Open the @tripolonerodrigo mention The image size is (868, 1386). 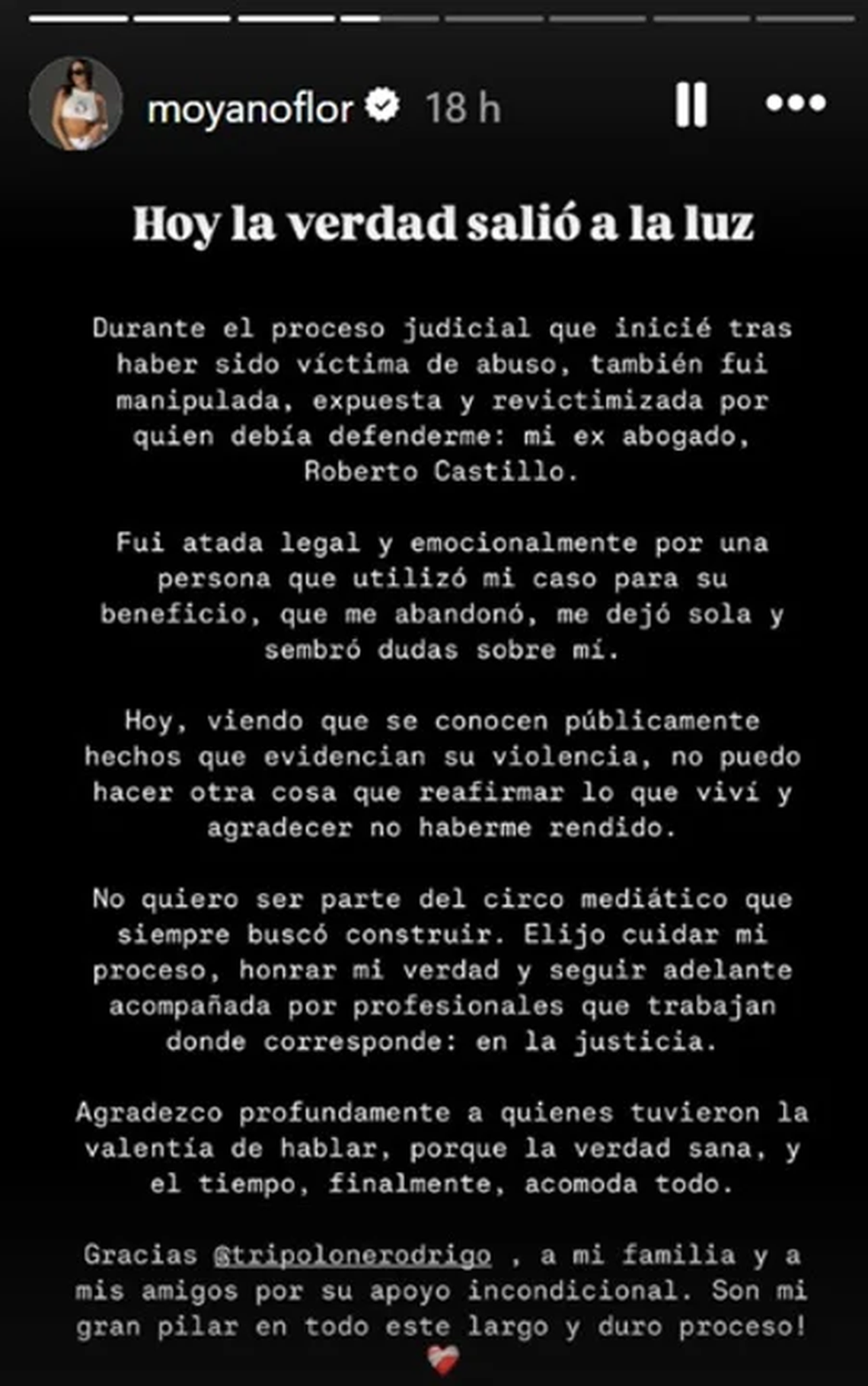click(353, 1254)
